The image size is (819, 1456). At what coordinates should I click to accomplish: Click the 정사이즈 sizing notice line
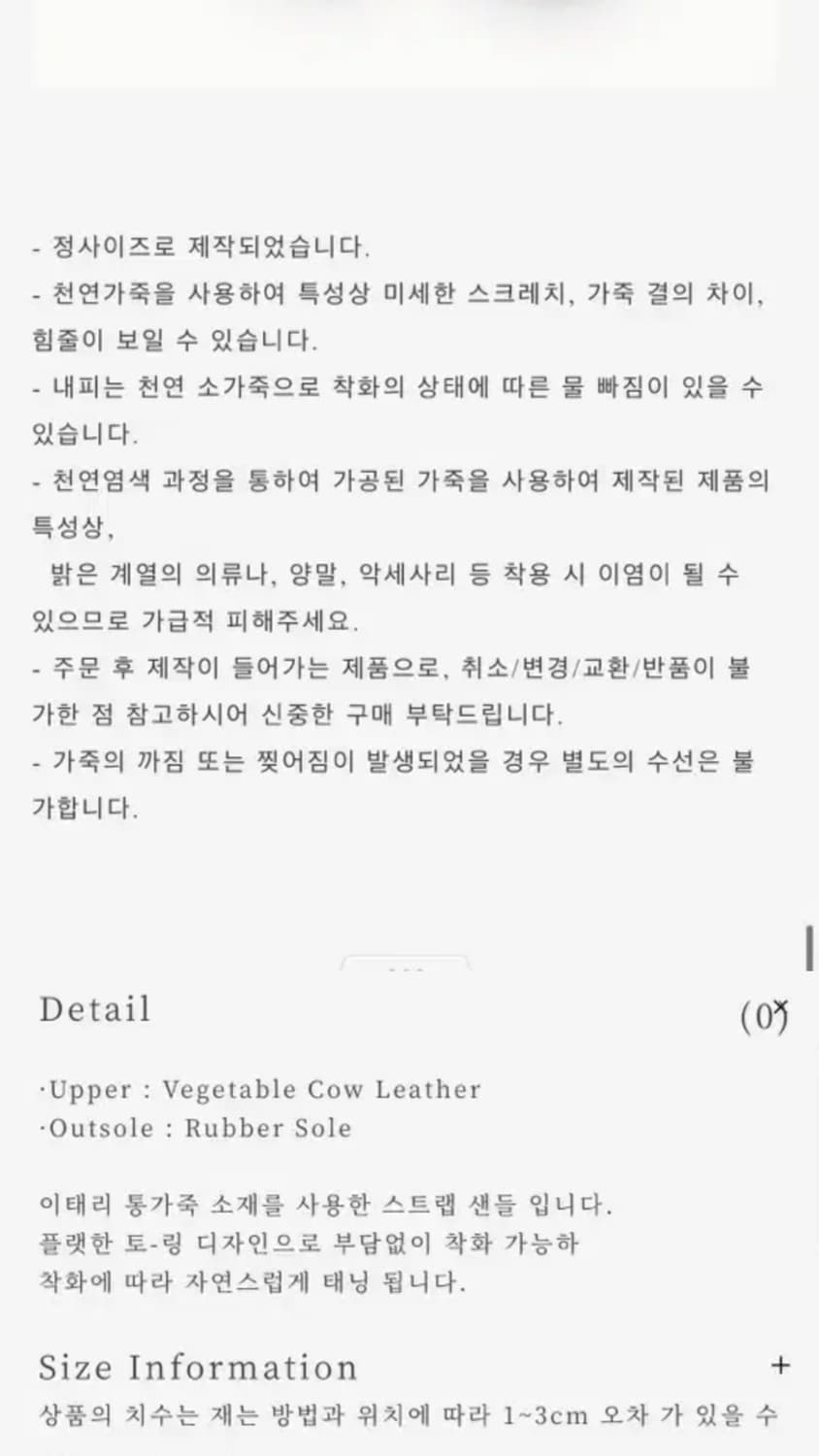[x=194, y=248]
